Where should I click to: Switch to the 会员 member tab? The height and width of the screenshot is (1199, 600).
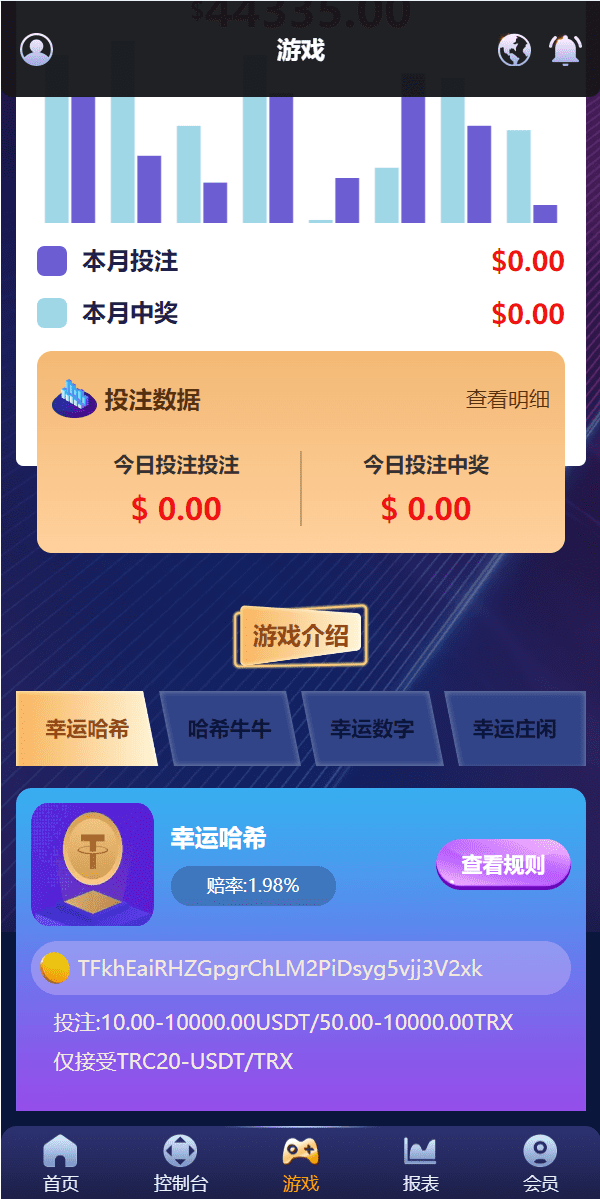(540, 1163)
